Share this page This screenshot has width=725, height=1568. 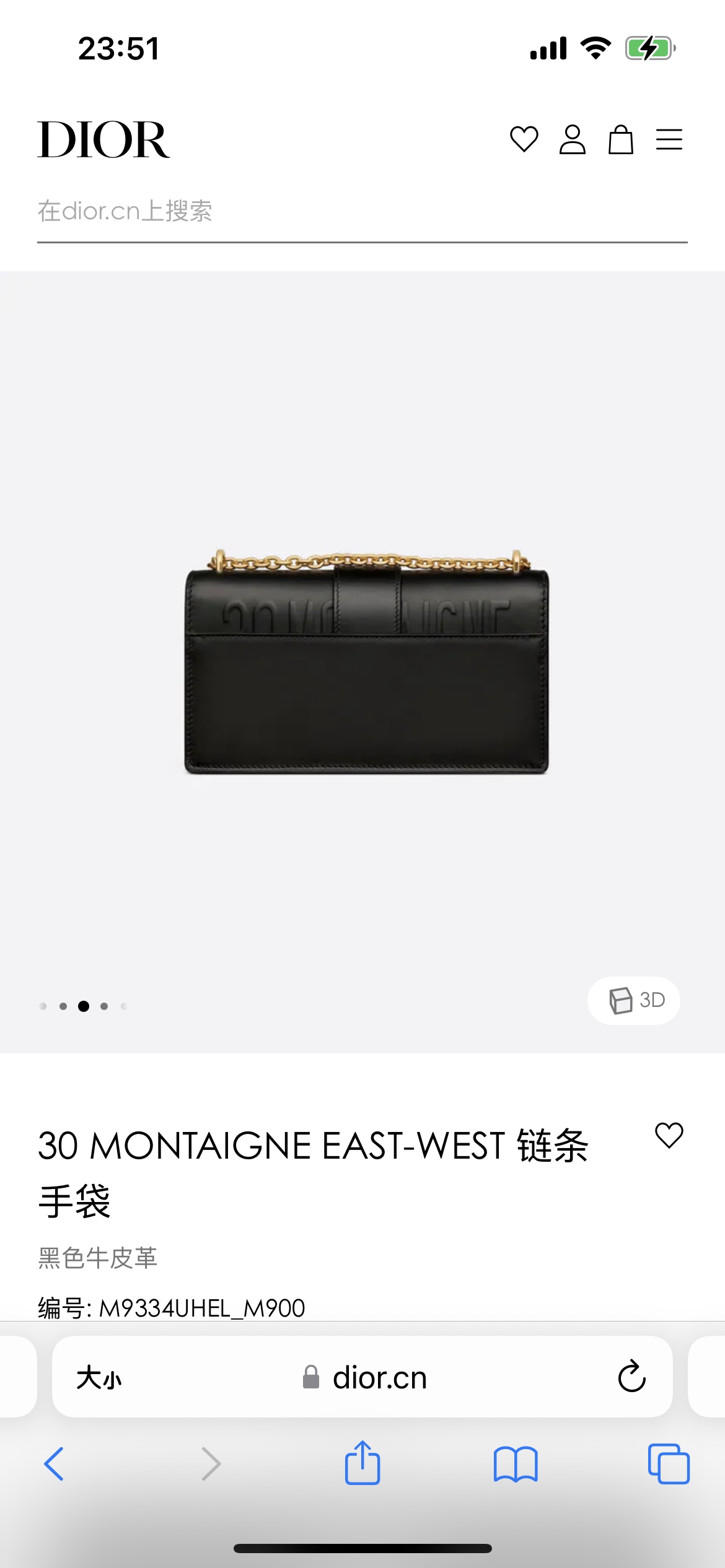coord(362,1463)
